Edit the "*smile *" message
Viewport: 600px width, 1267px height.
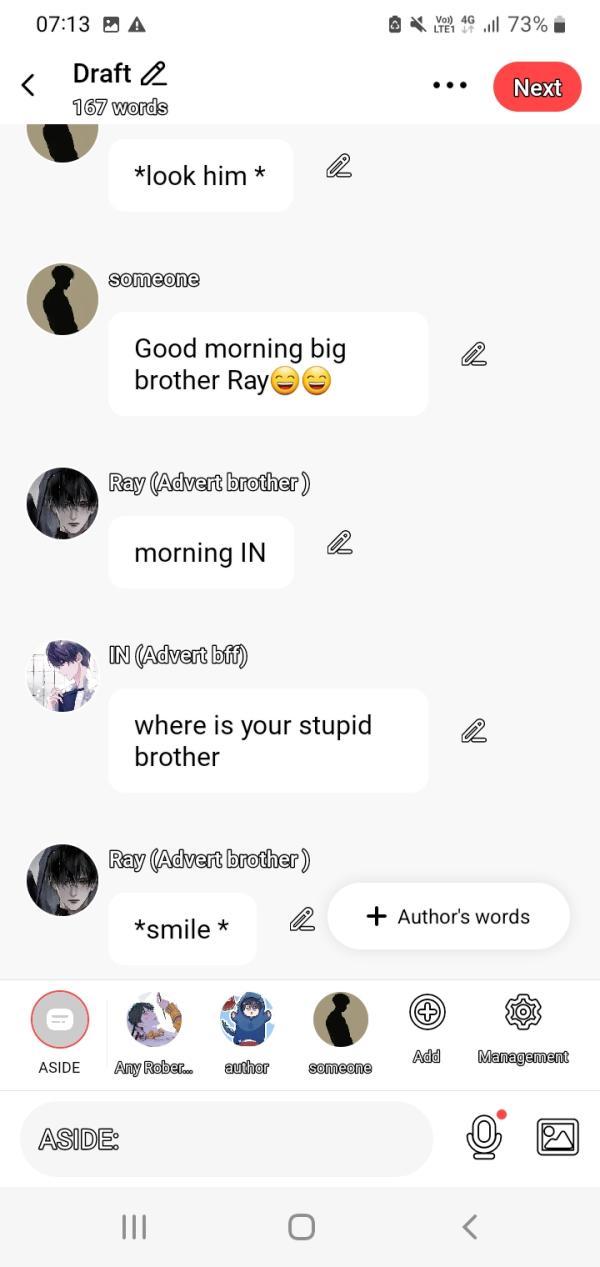click(302, 919)
